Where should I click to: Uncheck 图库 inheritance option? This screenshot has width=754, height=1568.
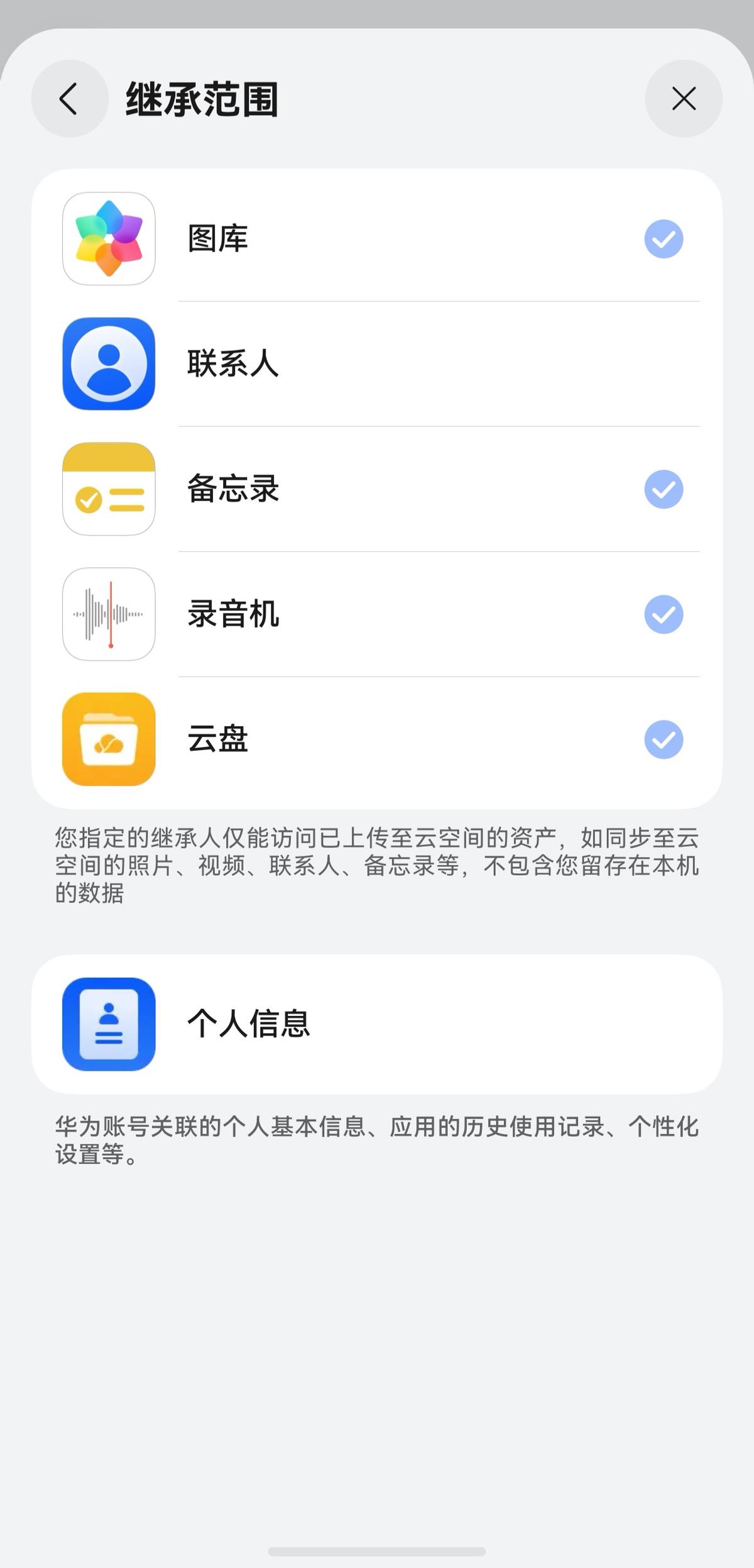(x=663, y=239)
